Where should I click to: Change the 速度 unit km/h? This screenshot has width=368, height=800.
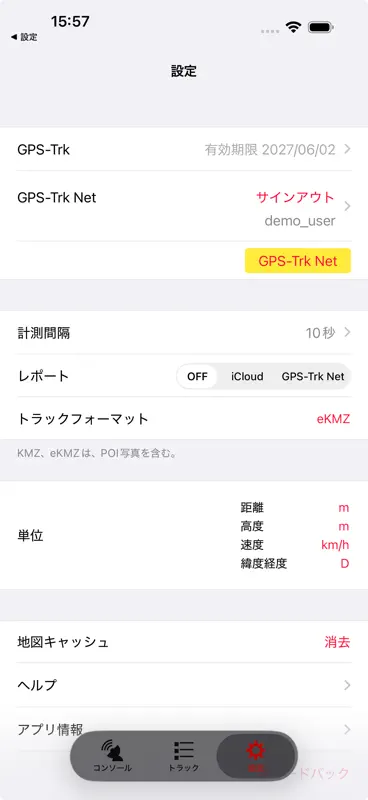point(335,545)
